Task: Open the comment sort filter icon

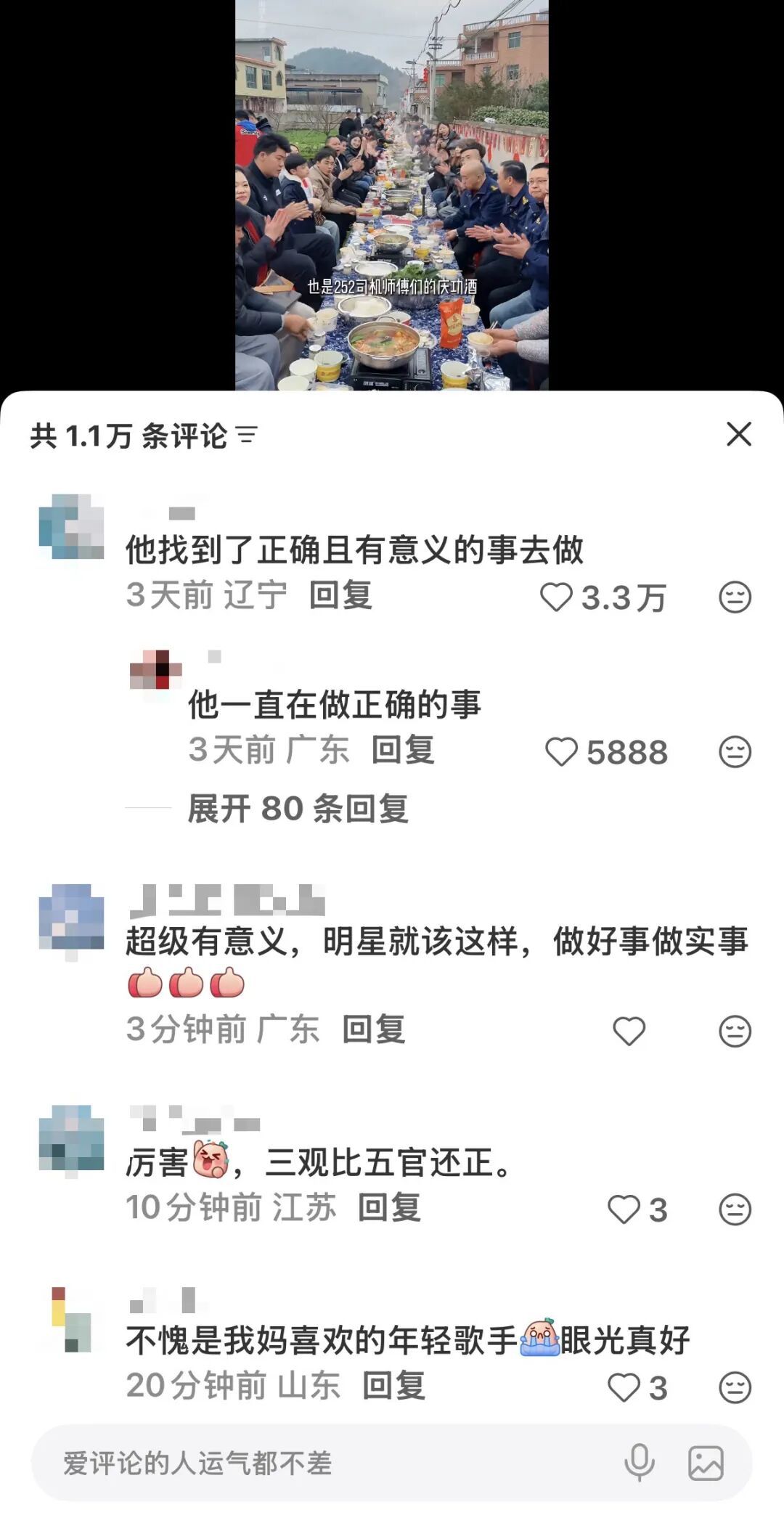Action: tap(247, 435)
